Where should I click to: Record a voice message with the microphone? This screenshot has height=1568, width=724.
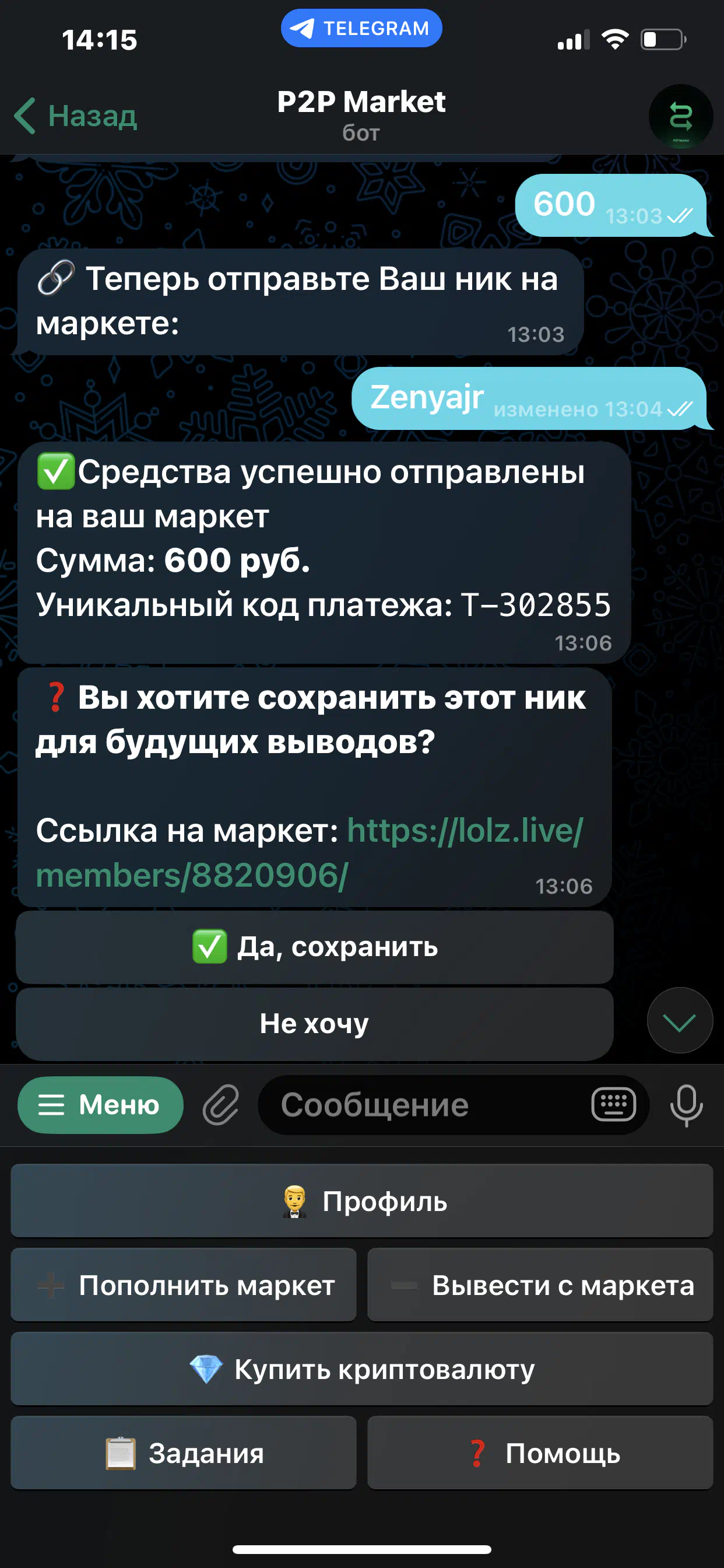click(686, 1105)
